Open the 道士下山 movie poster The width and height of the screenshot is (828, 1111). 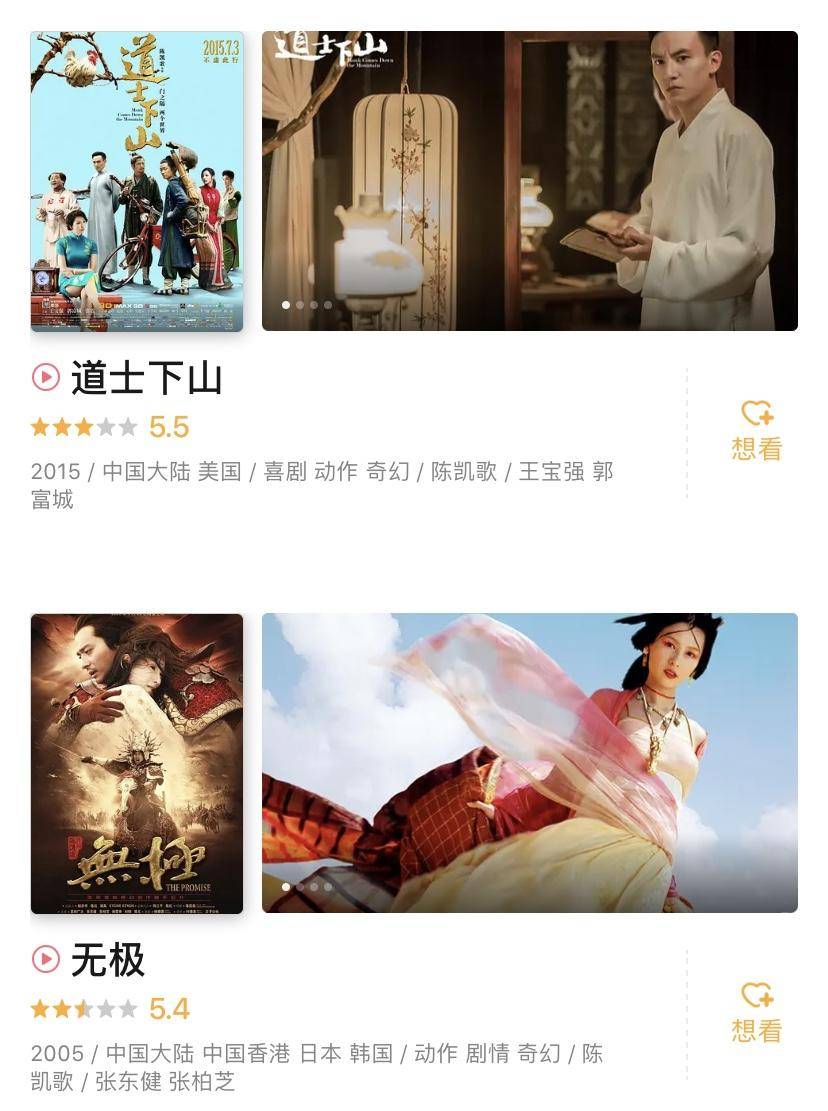(x=137, y=181)
